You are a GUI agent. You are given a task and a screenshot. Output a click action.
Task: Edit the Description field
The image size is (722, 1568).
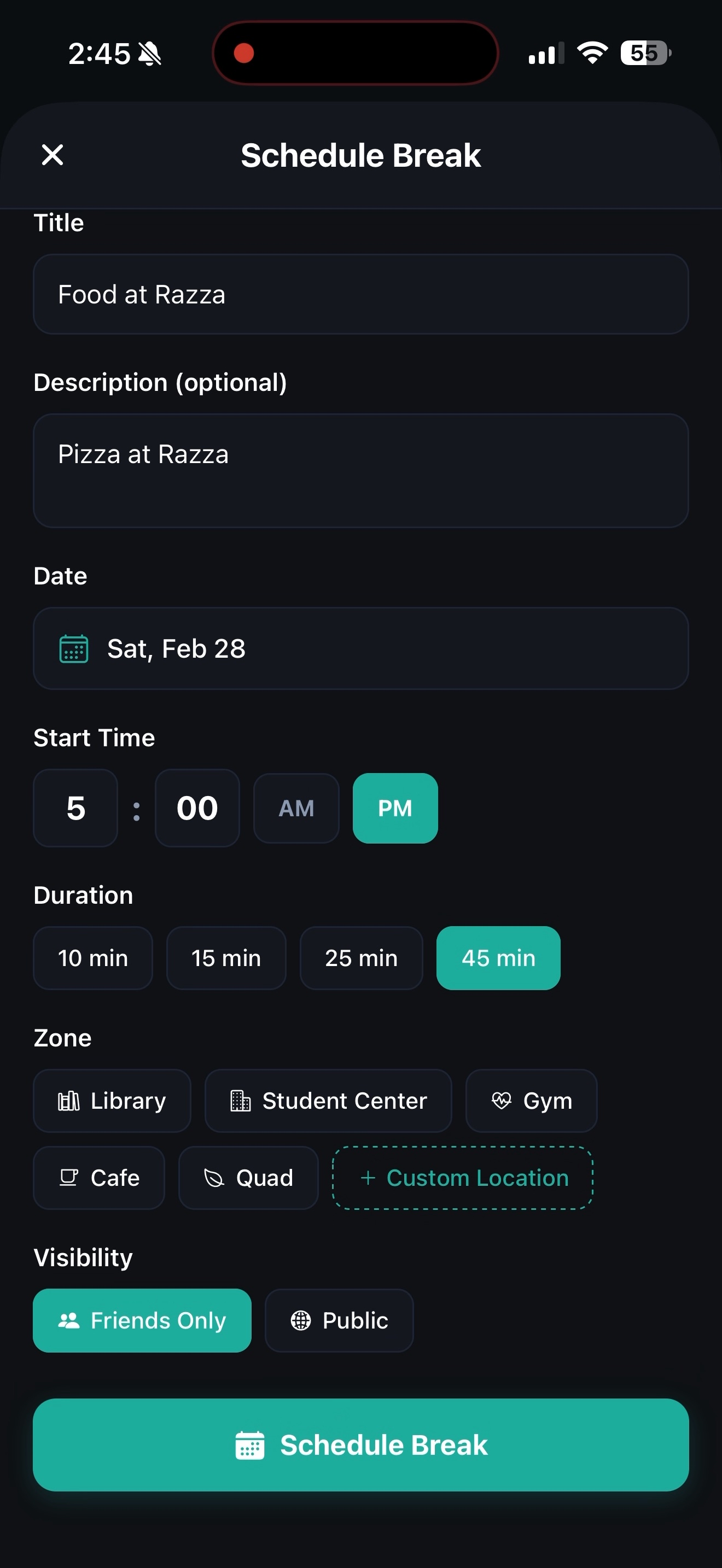click(x=360, y=470)
